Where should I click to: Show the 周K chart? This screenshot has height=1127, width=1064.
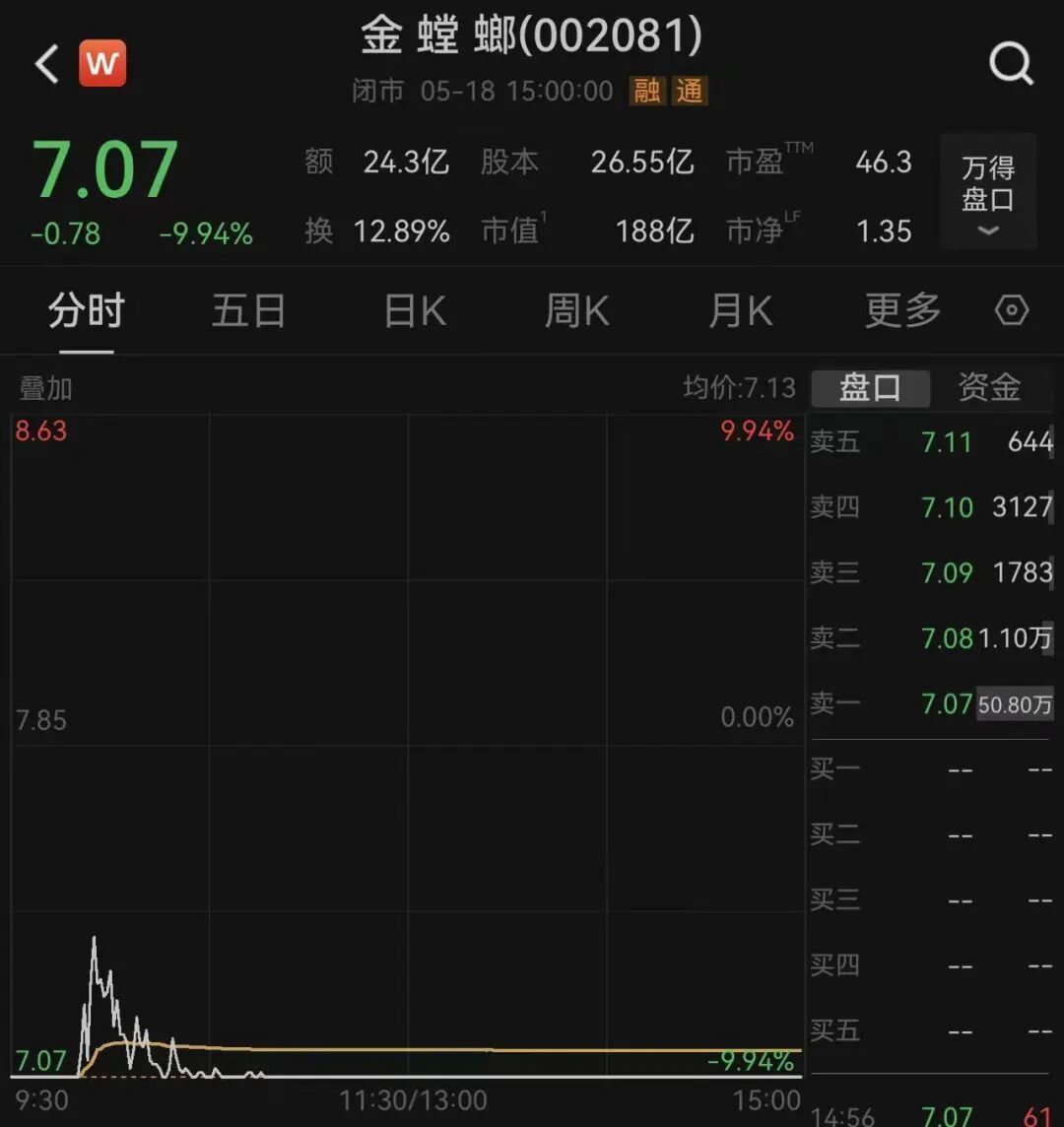pos(577,310)
